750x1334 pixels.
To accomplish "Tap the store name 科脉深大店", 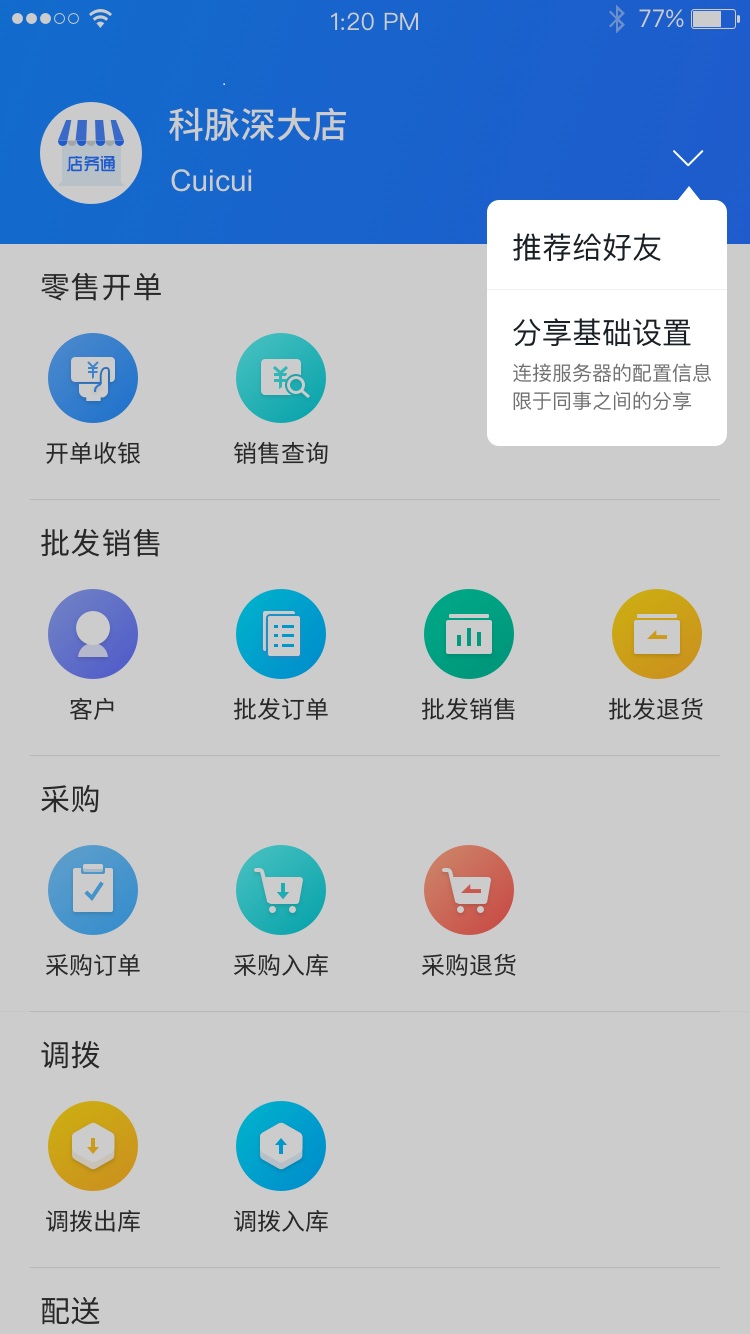I will pos(258,125).
